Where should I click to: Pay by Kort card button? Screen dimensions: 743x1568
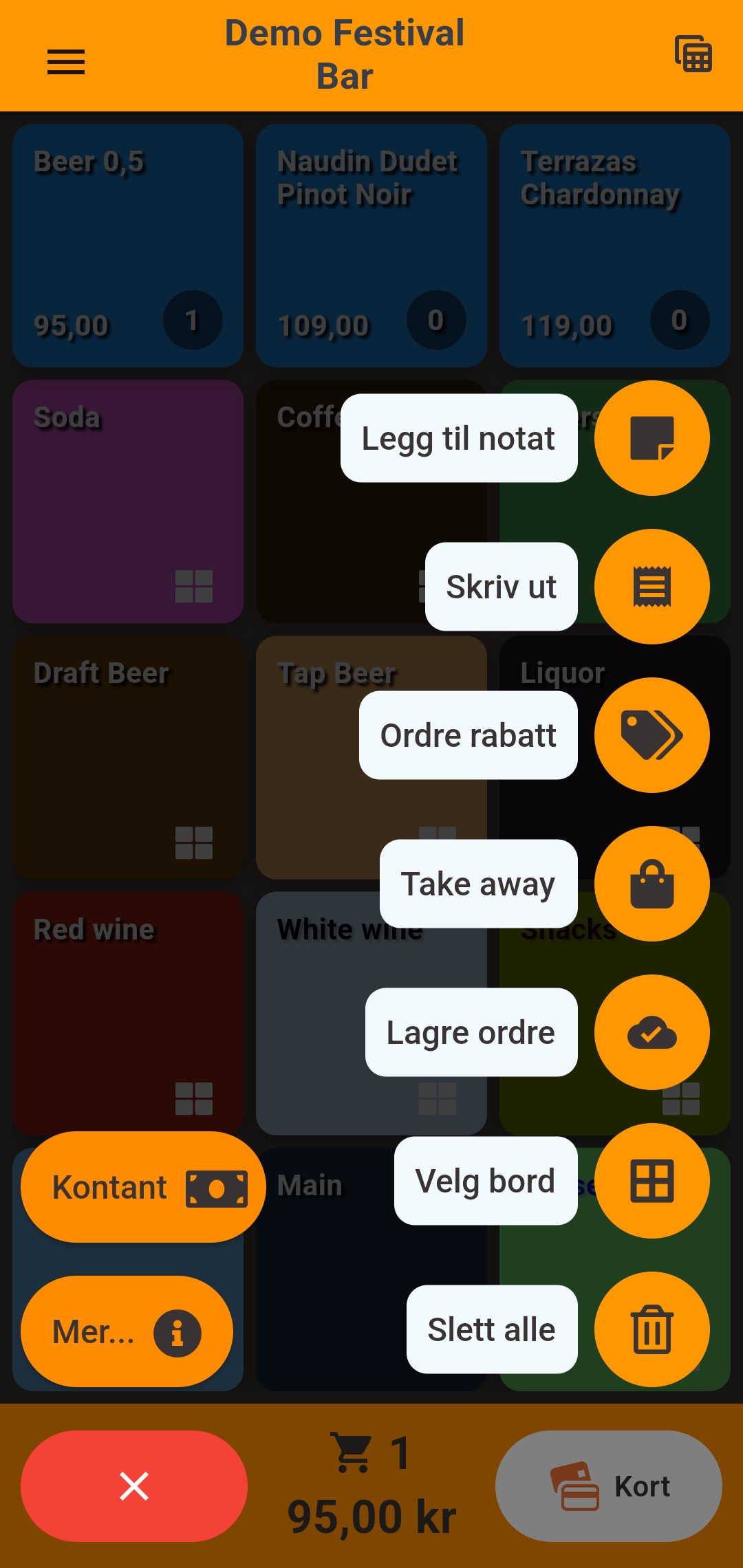pos(609,1486)
